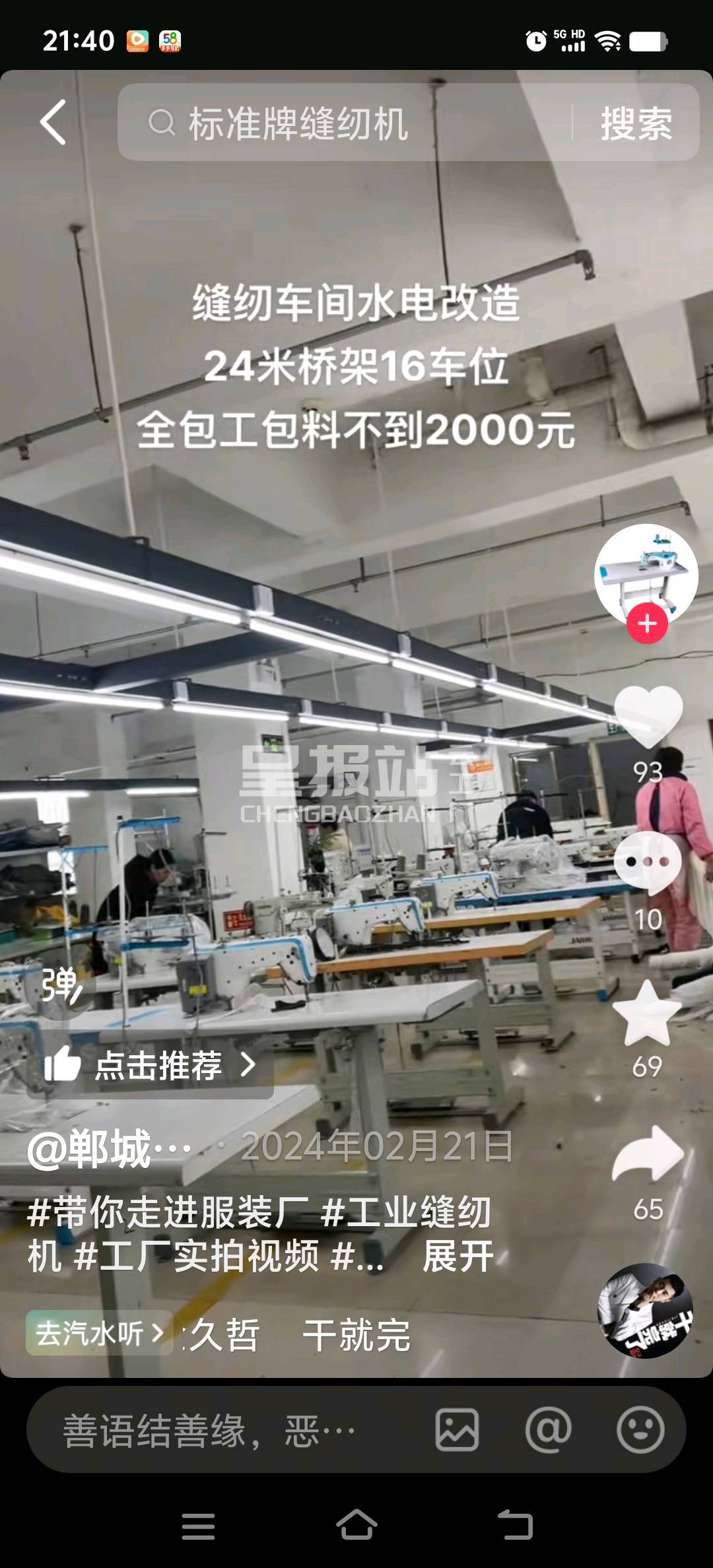Add video to favorites with star
713x1568 pixels.
point(647,1014)
